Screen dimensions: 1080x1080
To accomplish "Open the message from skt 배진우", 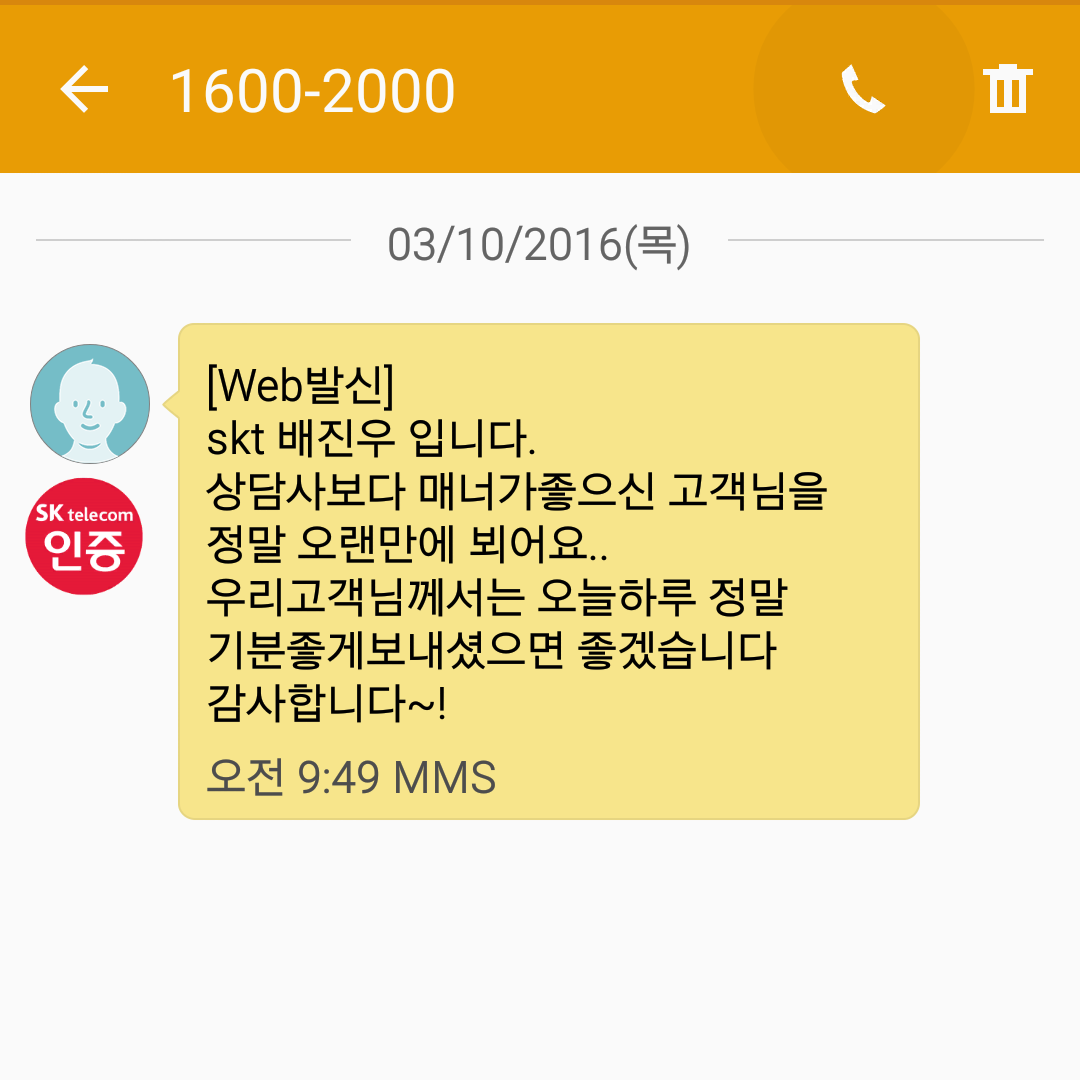I will point(548,571).
